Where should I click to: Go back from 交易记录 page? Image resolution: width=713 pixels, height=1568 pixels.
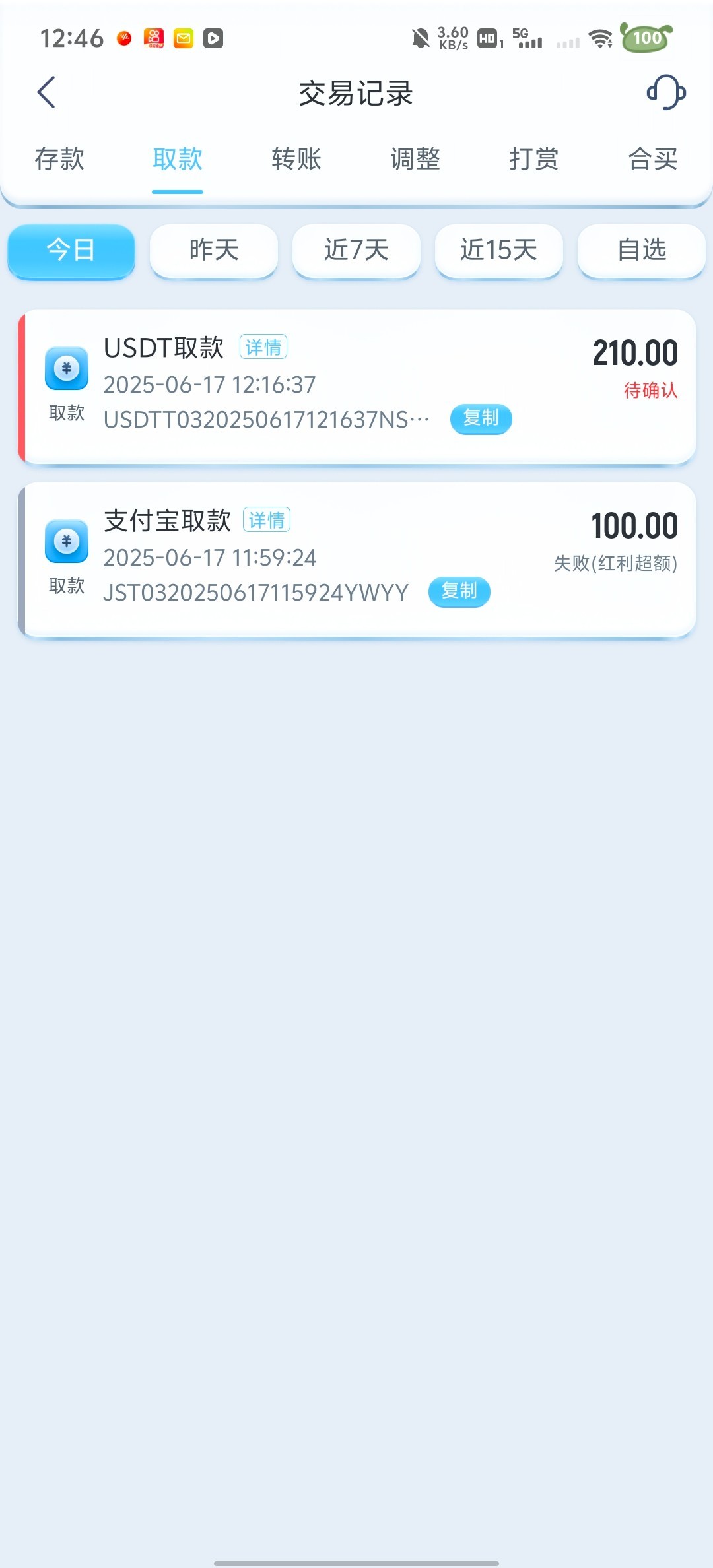46,92
